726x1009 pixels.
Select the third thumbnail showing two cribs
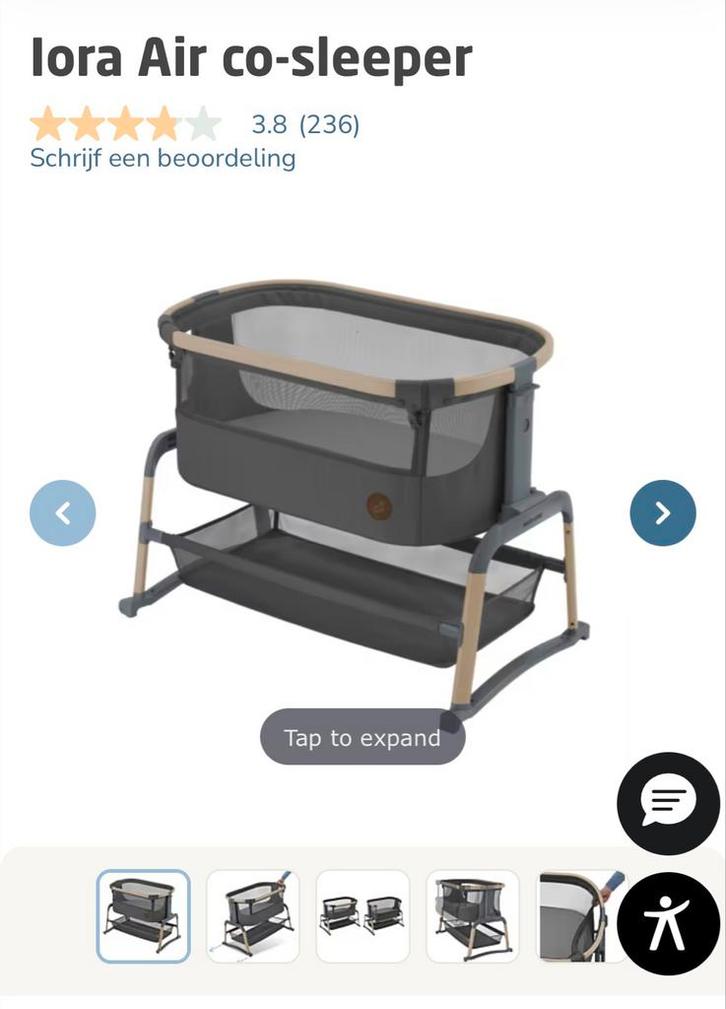(363, 916)
